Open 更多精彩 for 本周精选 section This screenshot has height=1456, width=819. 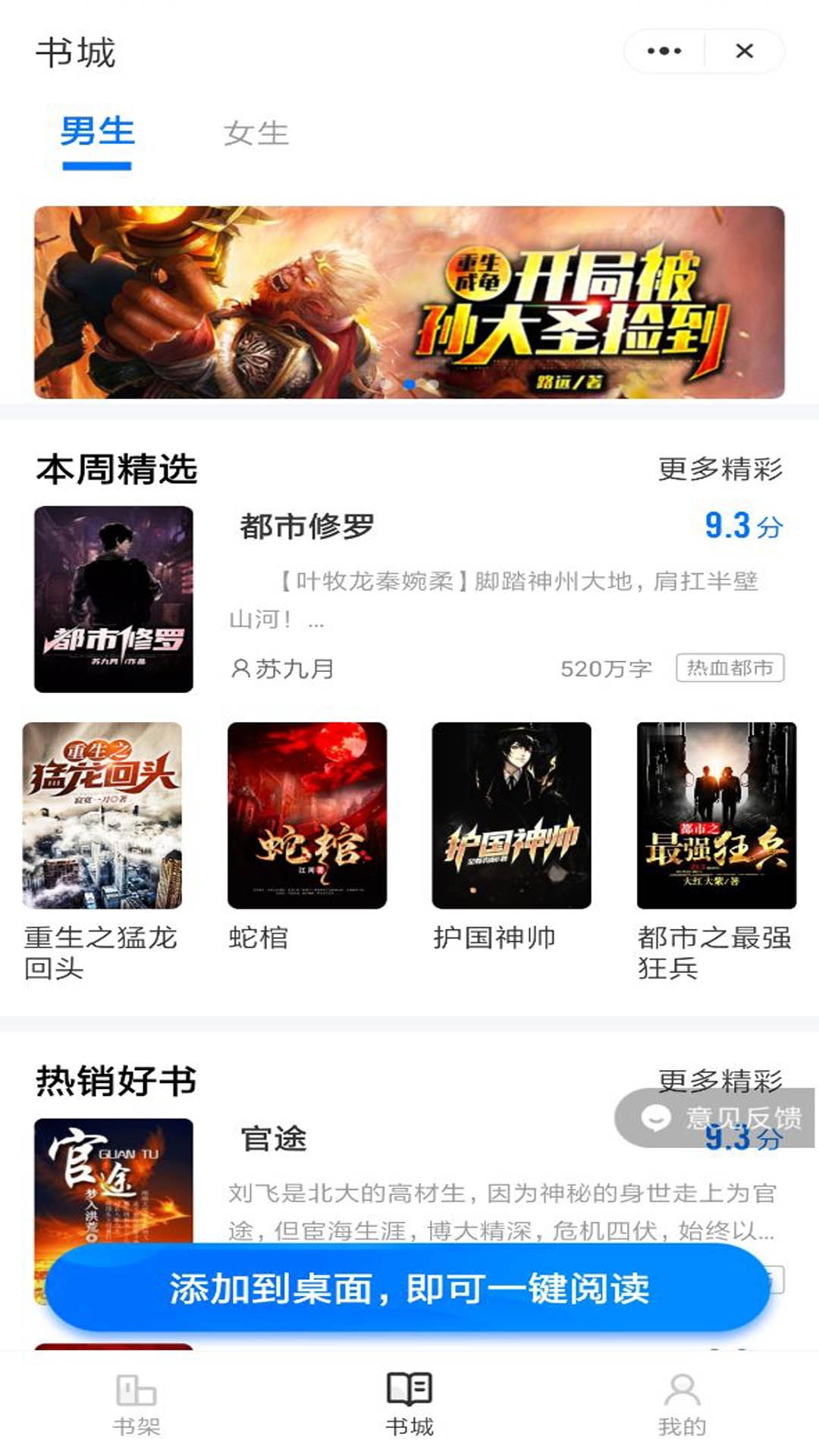click(x=720, y=470)
